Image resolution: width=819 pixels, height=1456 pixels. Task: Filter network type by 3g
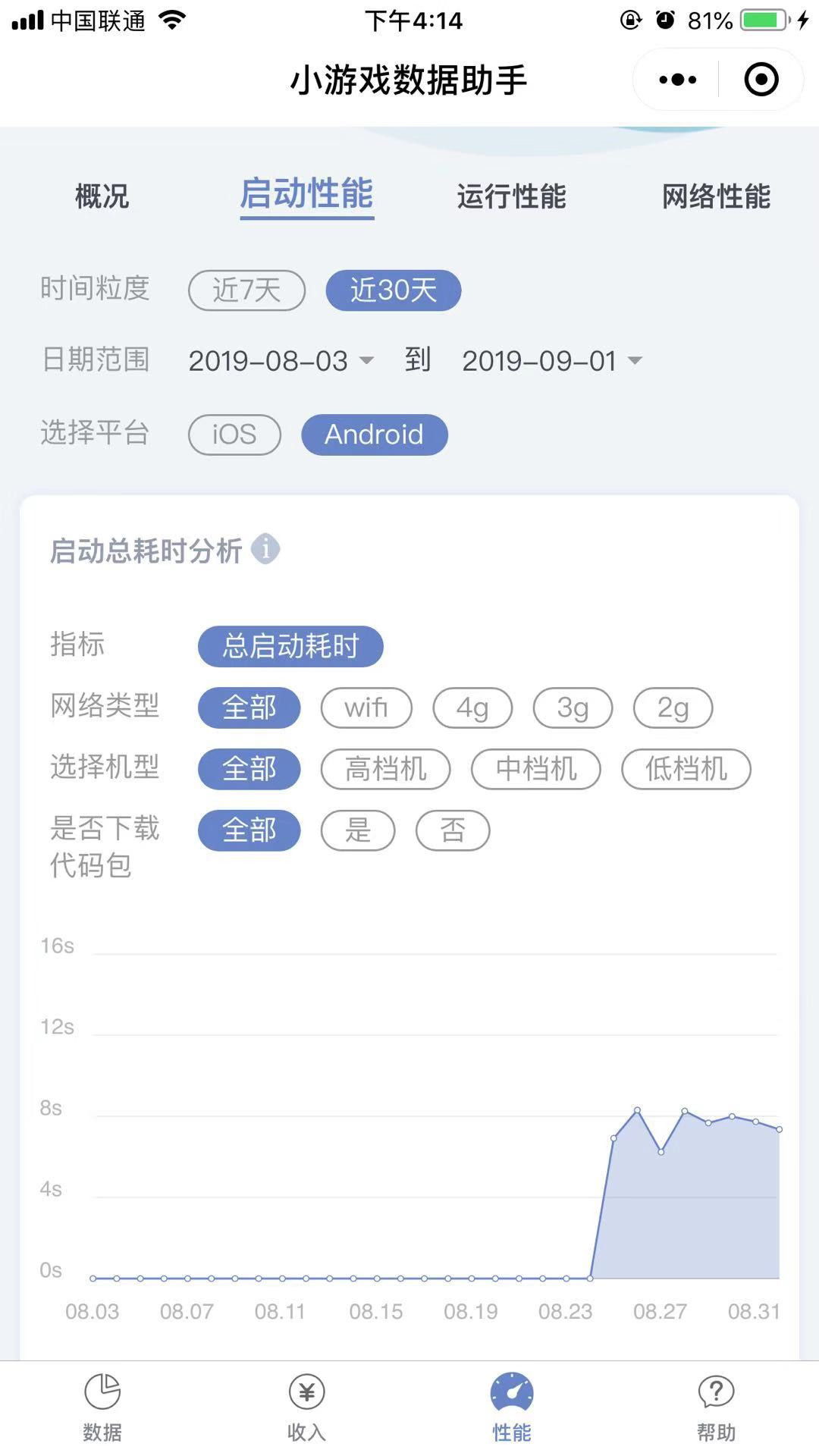coord(573,708)
